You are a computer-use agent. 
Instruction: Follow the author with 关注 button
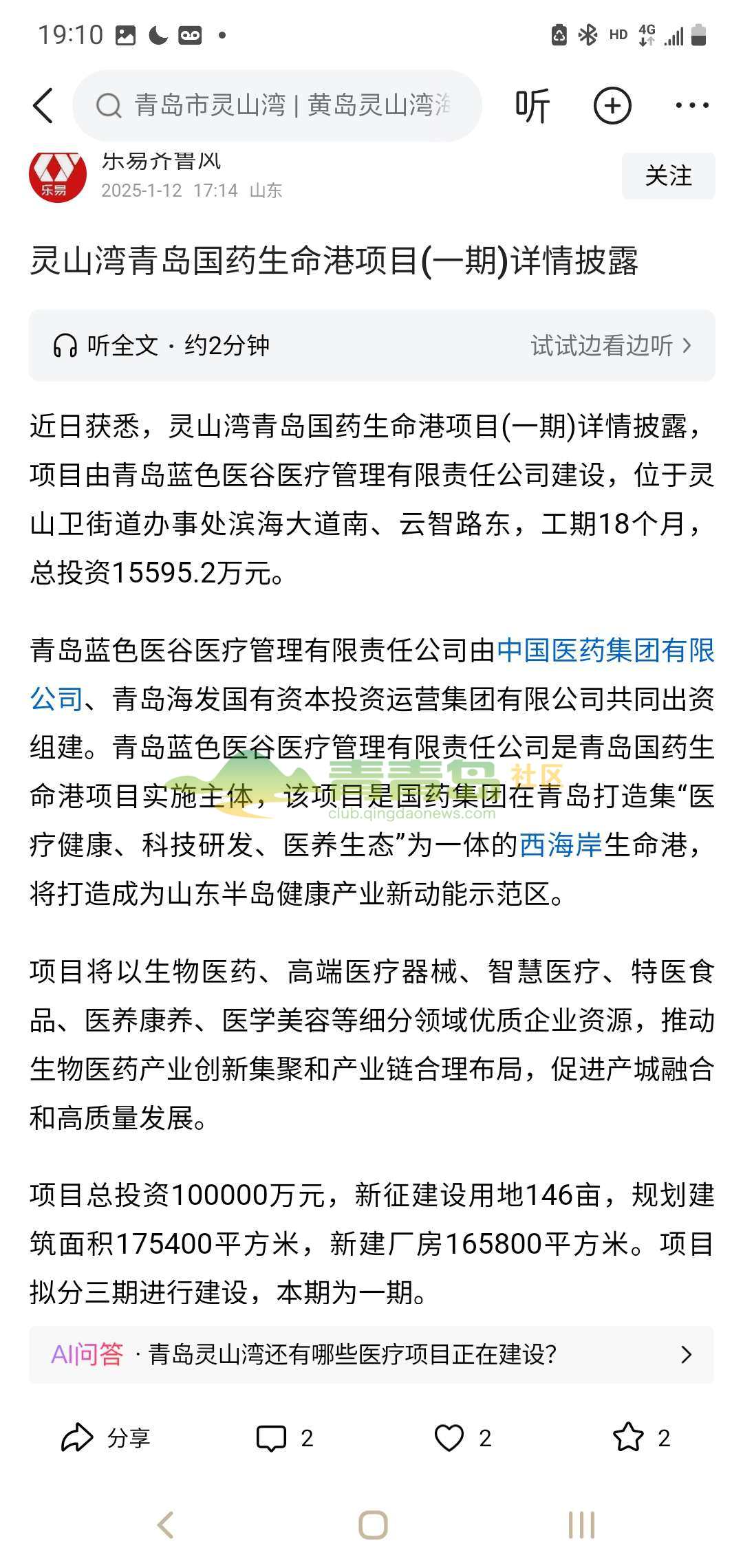tap(668, 176)
